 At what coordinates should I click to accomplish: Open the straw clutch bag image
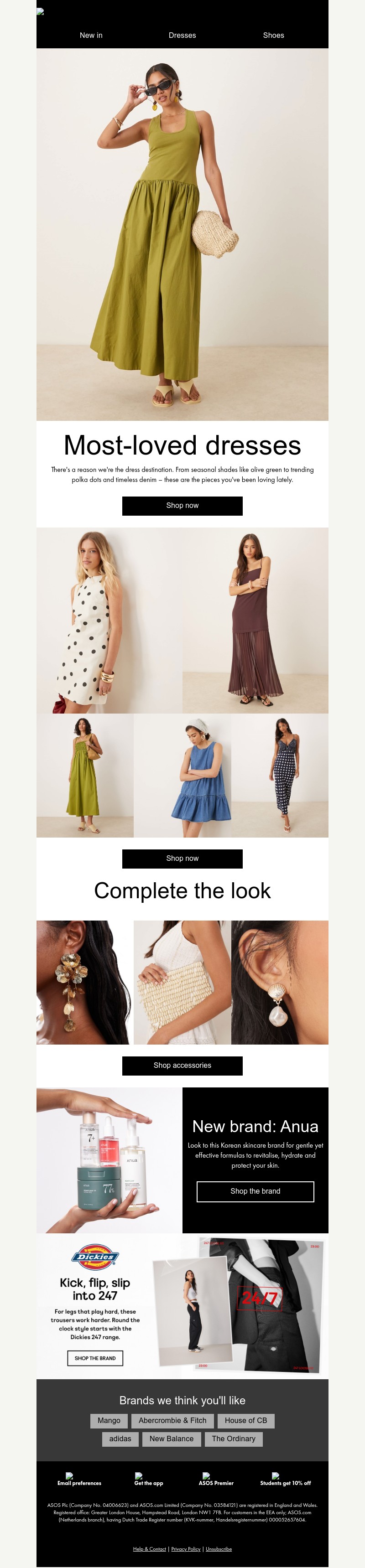click(182, 982)
